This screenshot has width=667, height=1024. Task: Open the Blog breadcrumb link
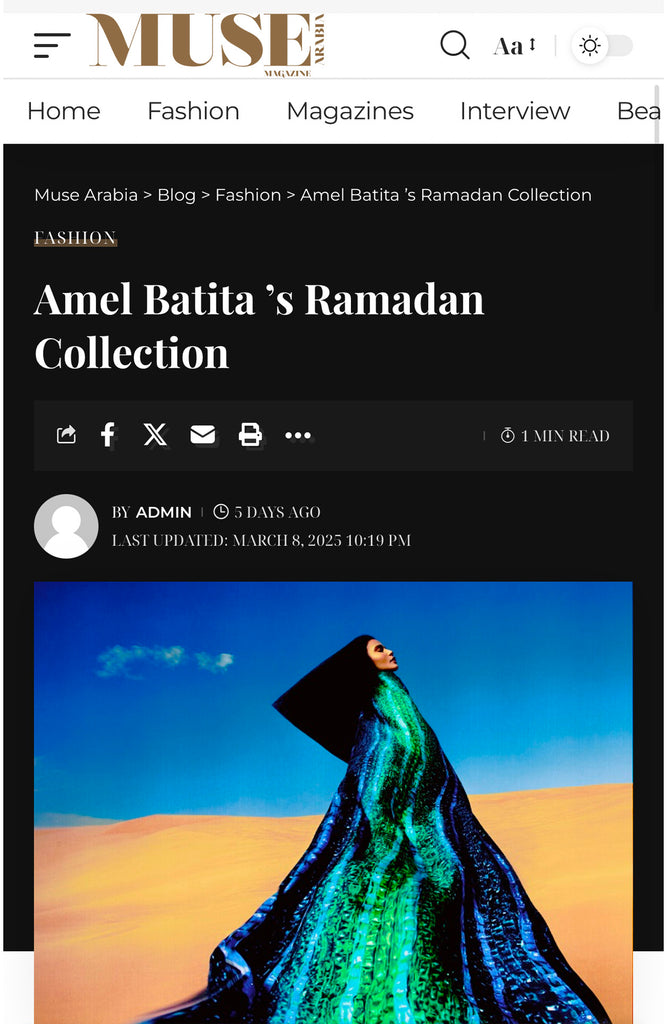[176, 195]
